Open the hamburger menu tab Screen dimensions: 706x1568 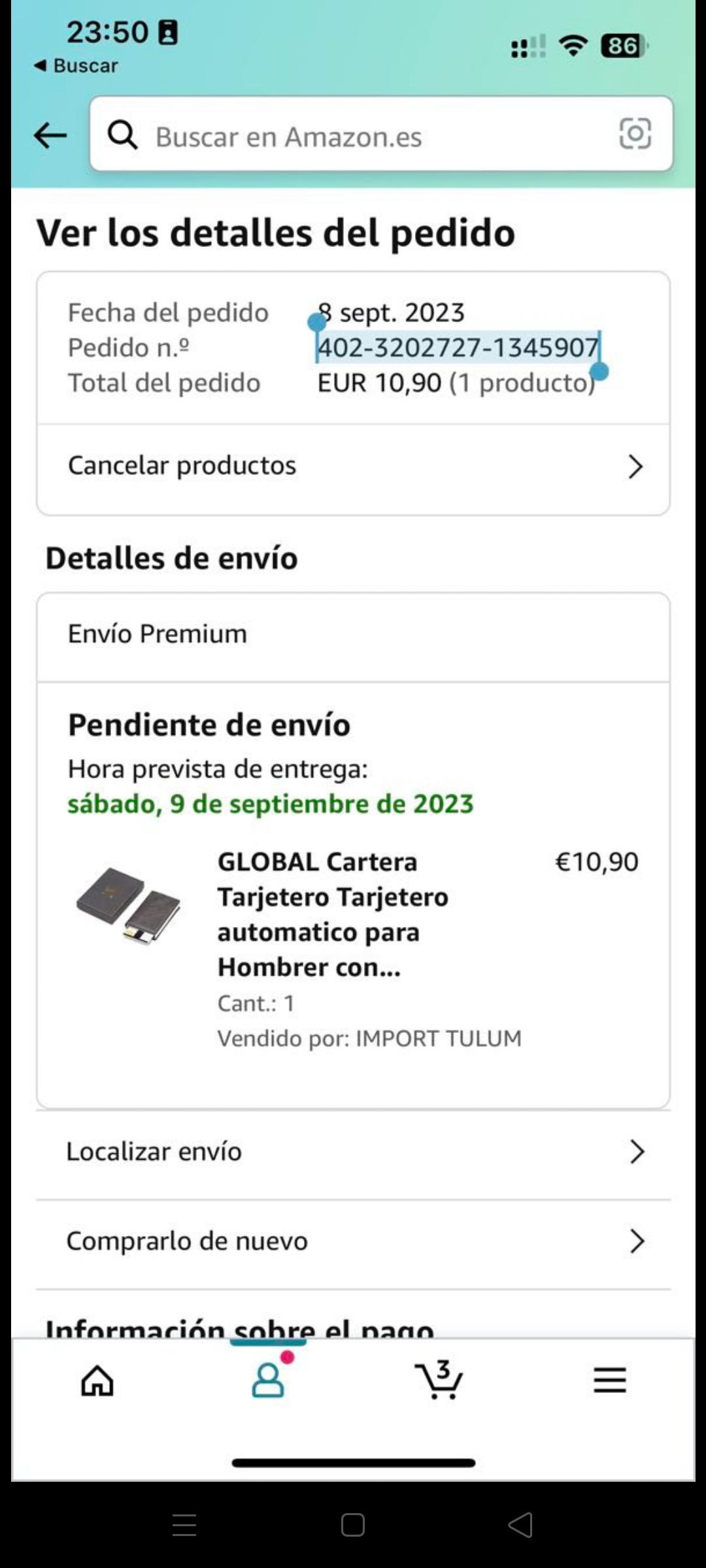[610, 1380]
